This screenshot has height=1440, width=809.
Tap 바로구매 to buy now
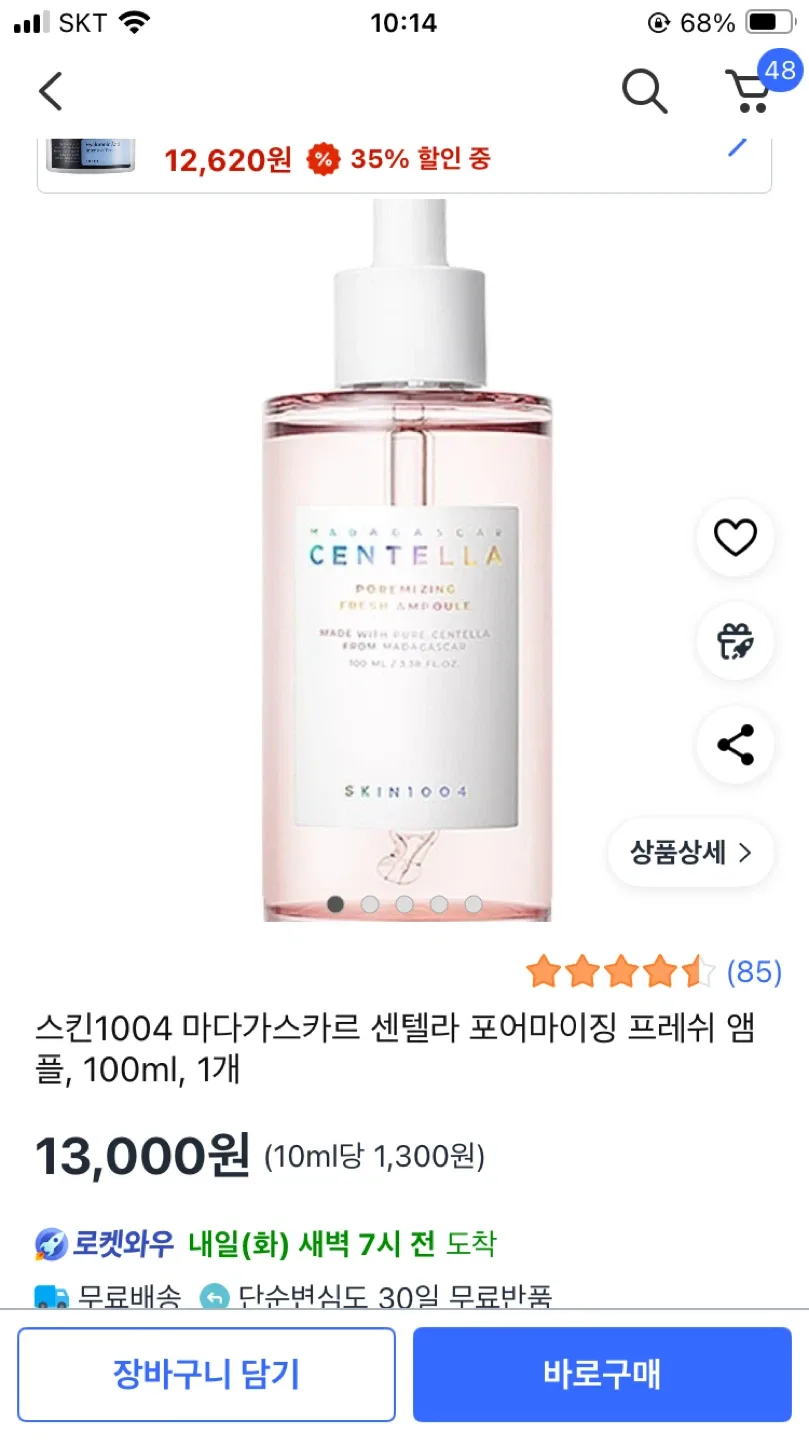(x=602, y=1374)
